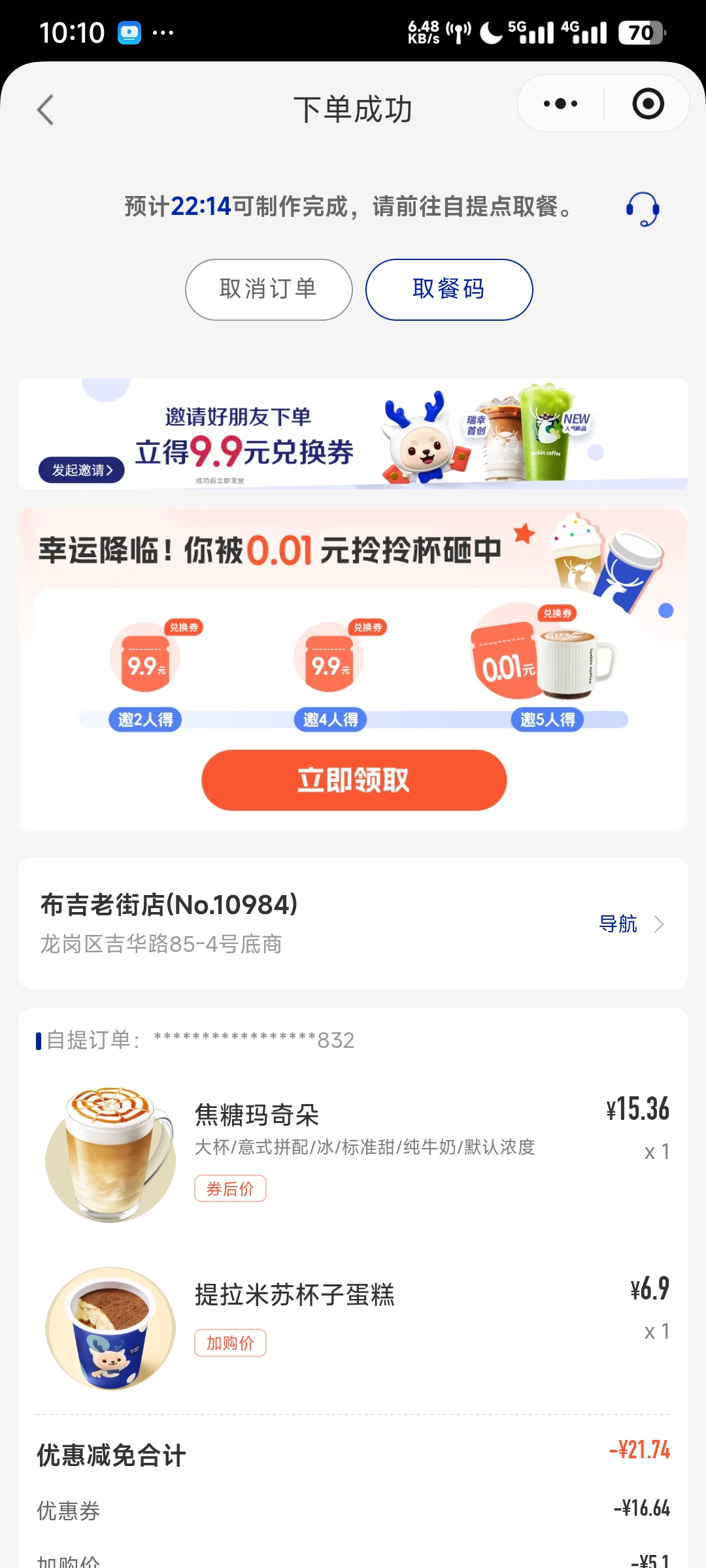Open 取餐码 pickup code
Viewport: 706px width, 1568px height.
(449, 289)
